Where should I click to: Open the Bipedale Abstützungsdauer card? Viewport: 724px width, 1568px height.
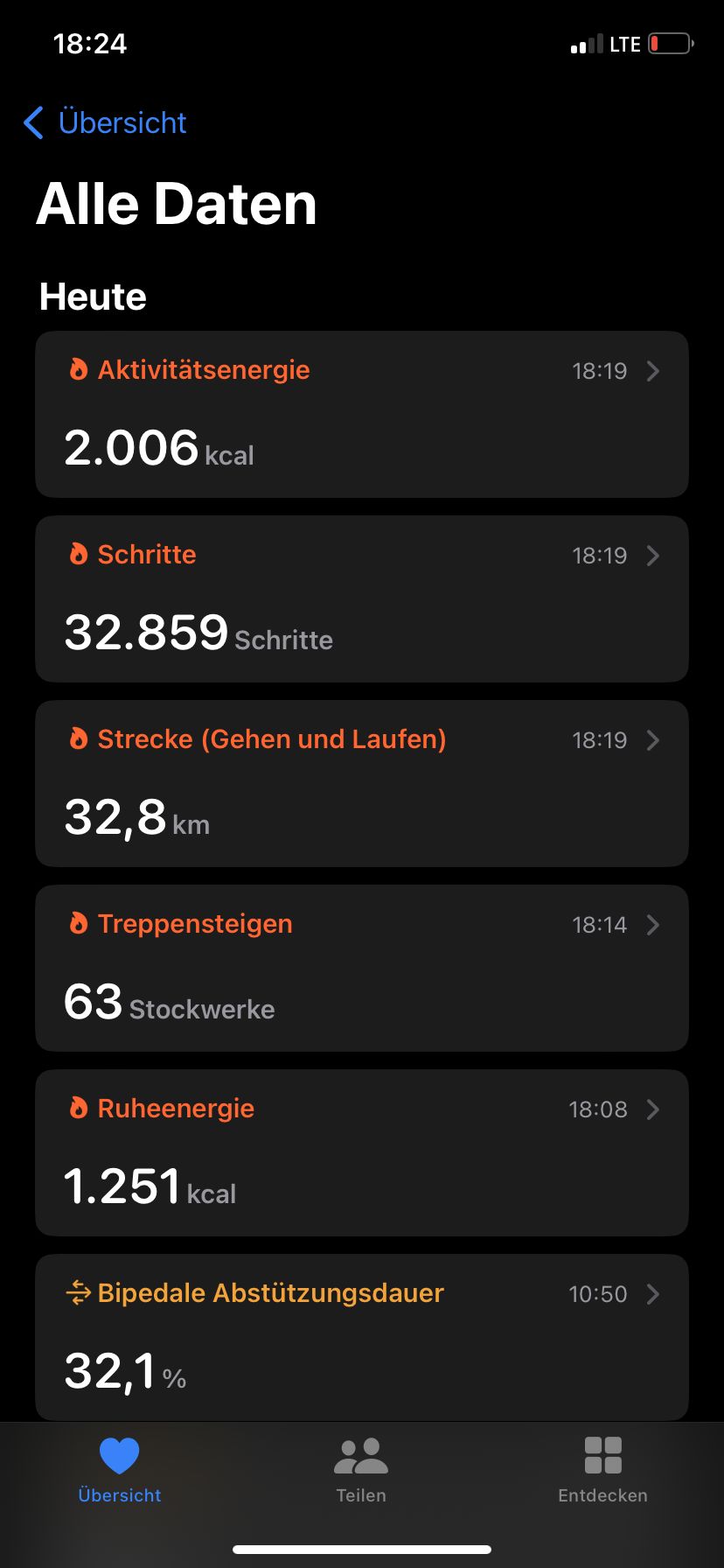361,1335
